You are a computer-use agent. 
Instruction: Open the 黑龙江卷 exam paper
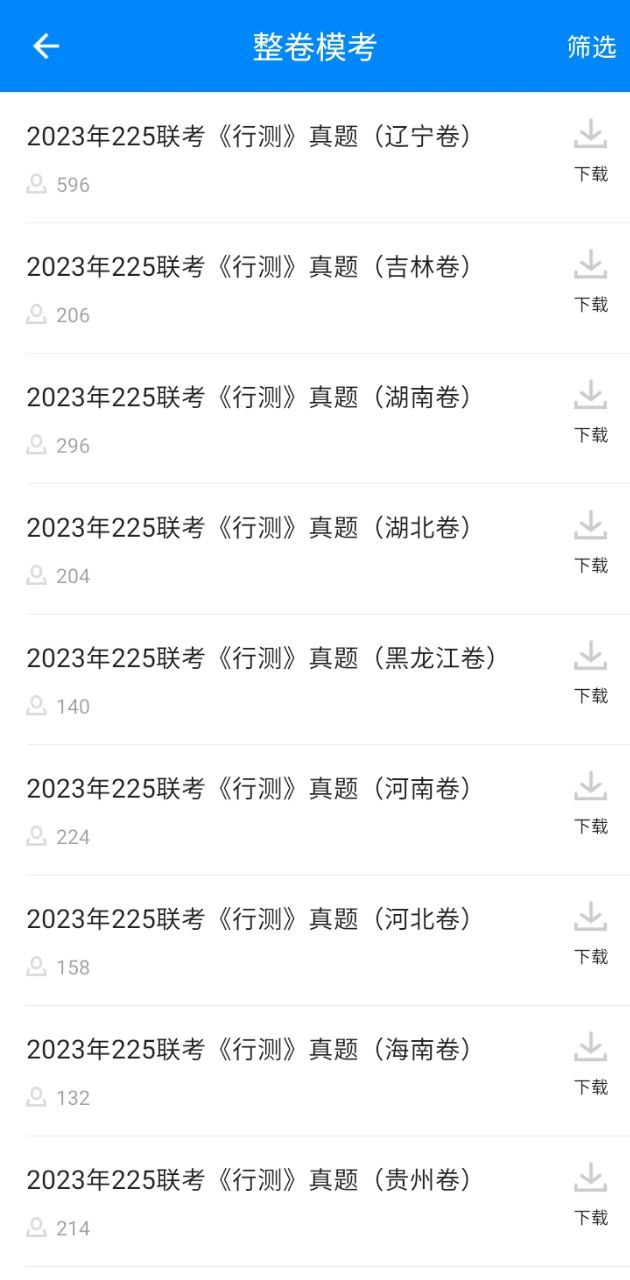tap(260, 659)
